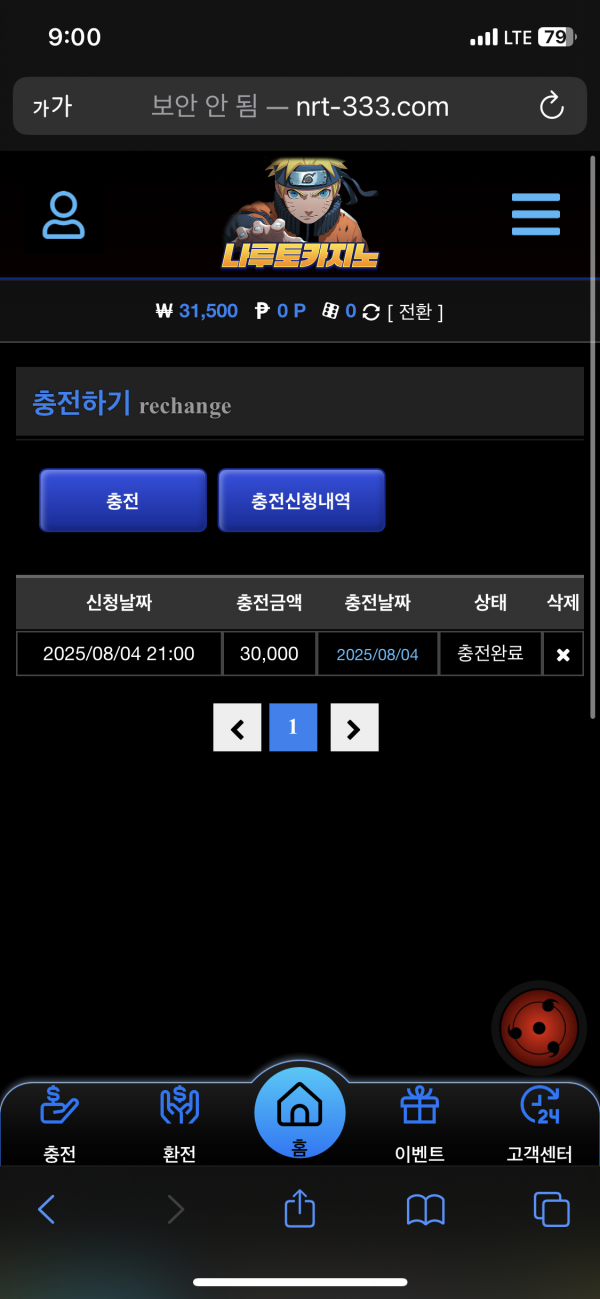
Task: Open the user profile icon
Action: 64,215
